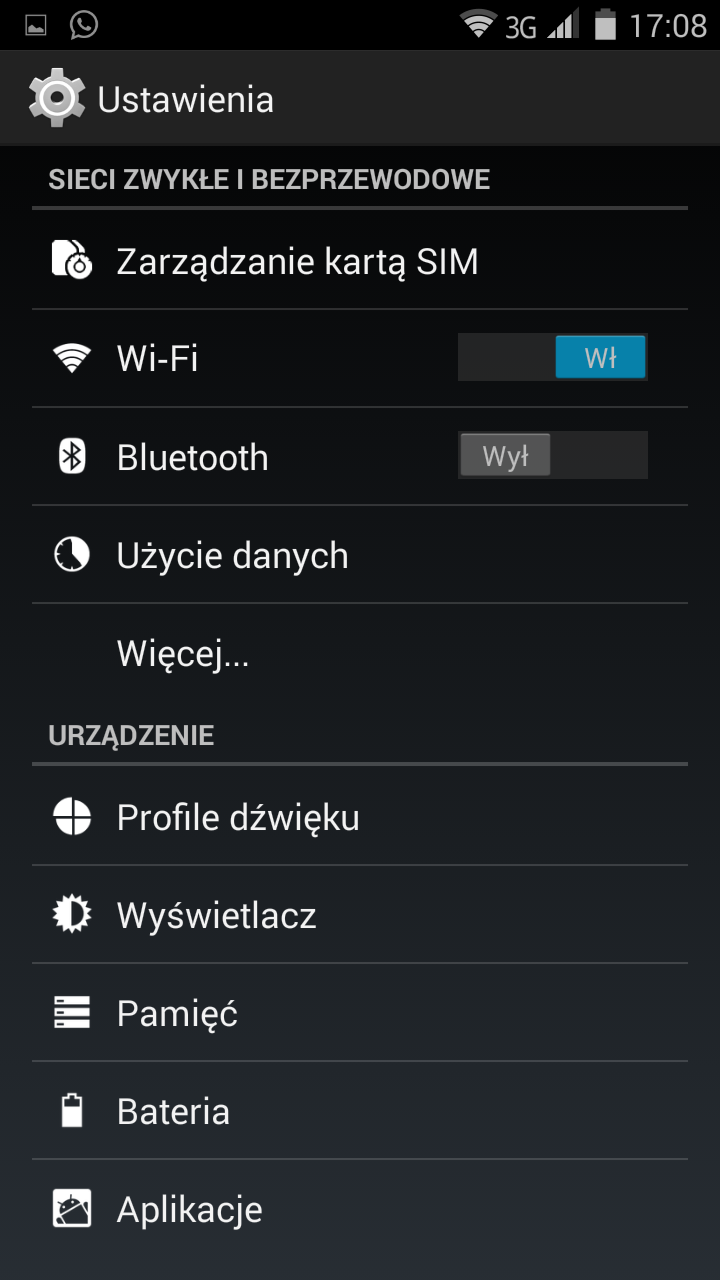
Task: Open Użycie danych
Action: point(232,555)
